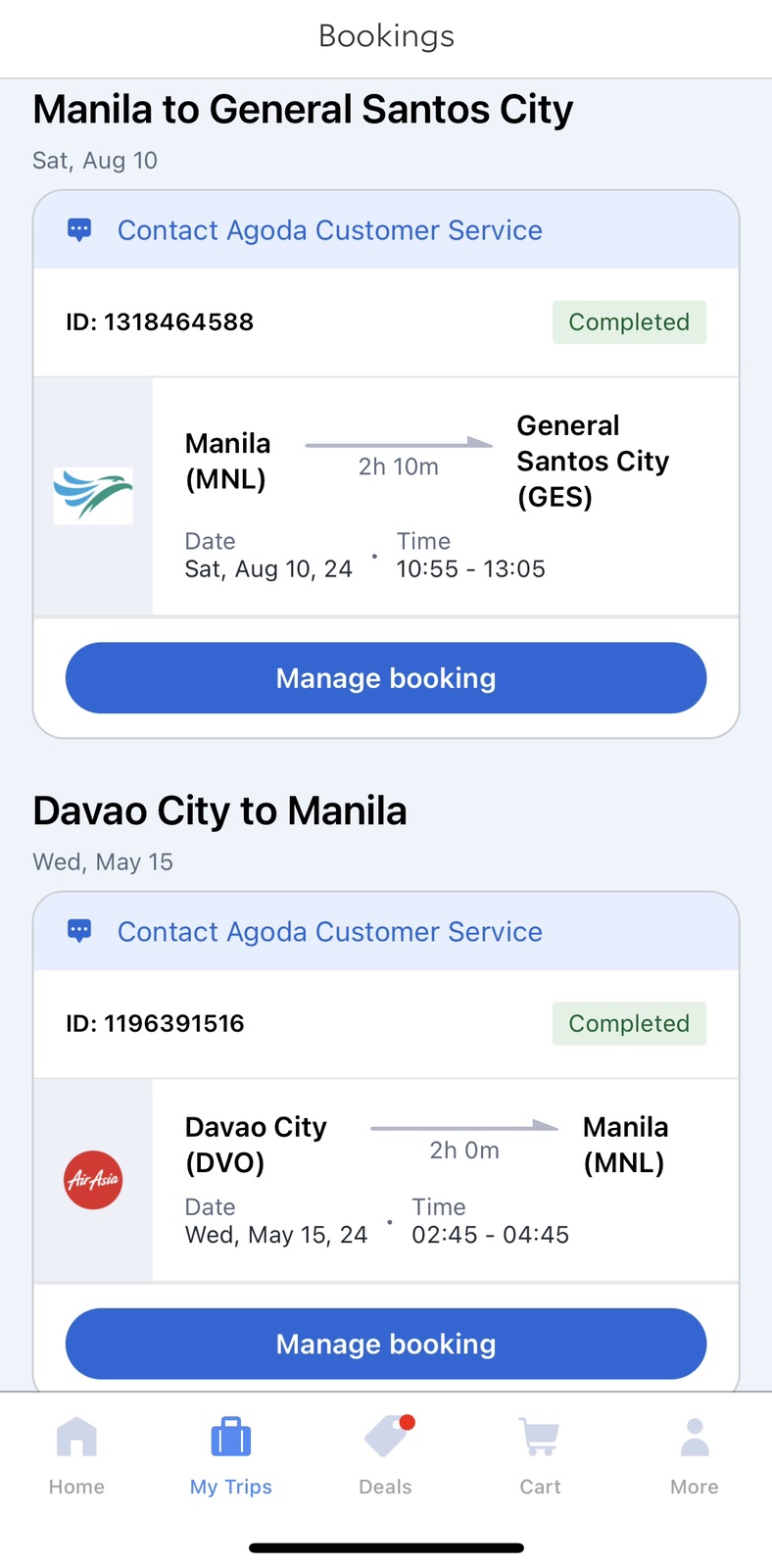Image resolution: width=772 pixels, height=1568 pixels.
Task: Open the Cart tab
Action: coord(540,1455)
